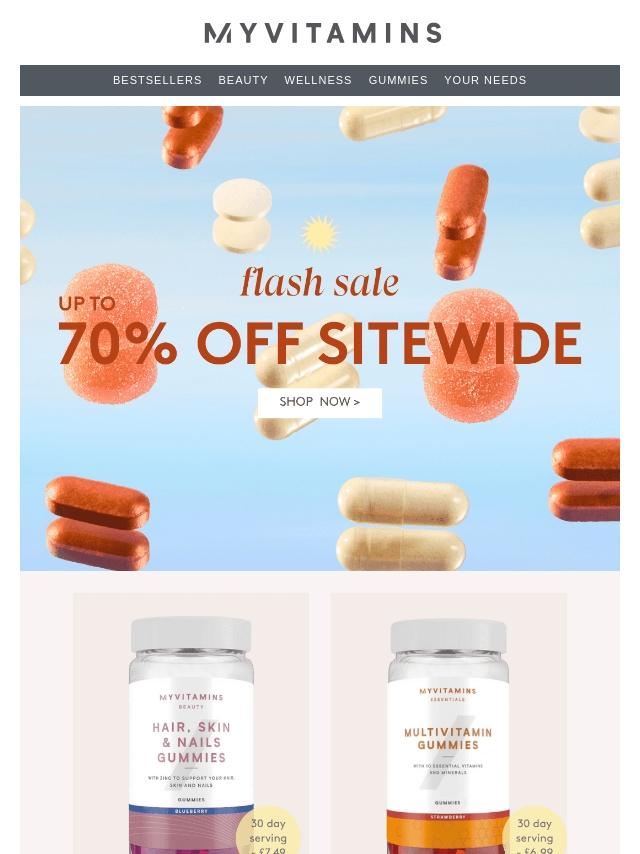Image resolution: width=640 pixels, height=854 pixels.
Task: Go to the Beauty section
Action: tap(243, 80)
